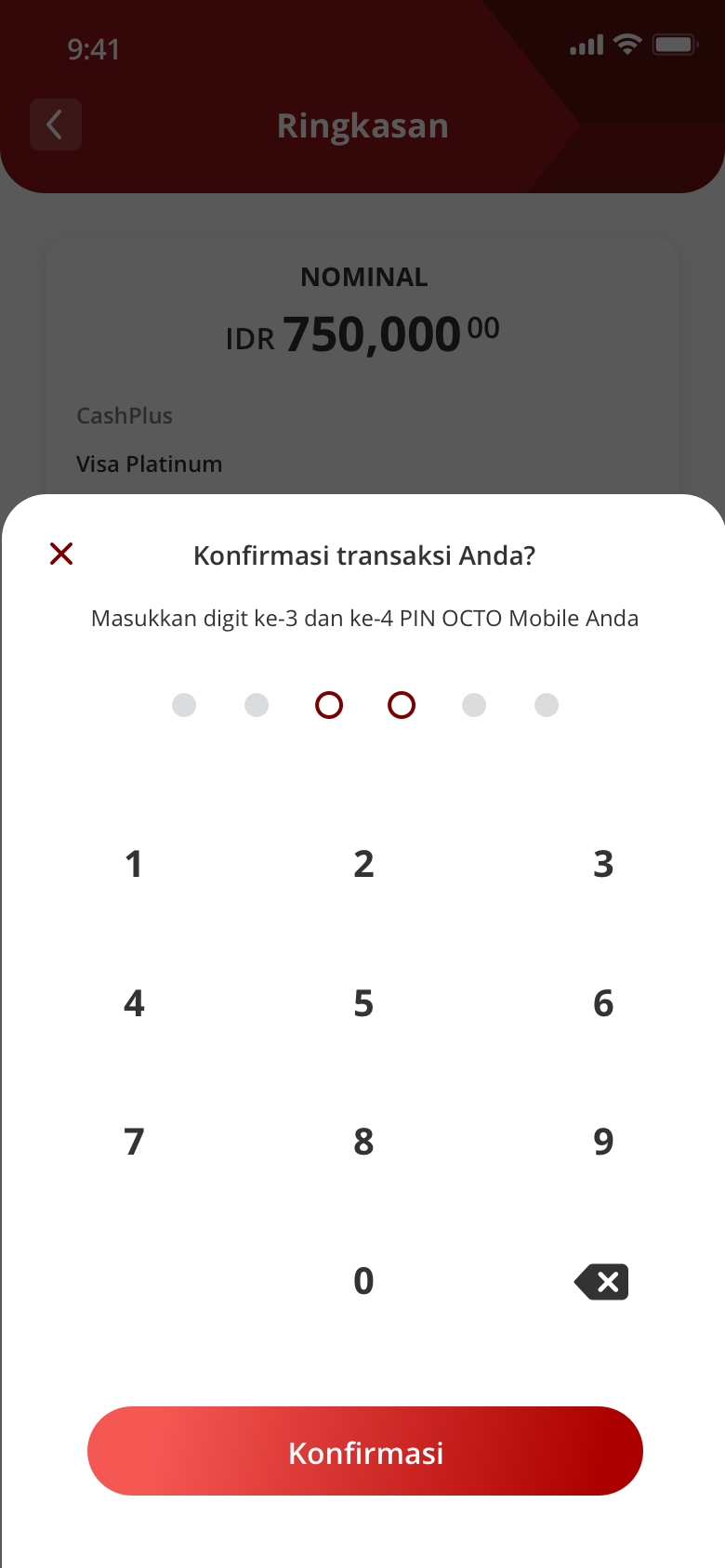Enter digit 2 on the keypad
725x1568 pixels.
coord(363,864)
